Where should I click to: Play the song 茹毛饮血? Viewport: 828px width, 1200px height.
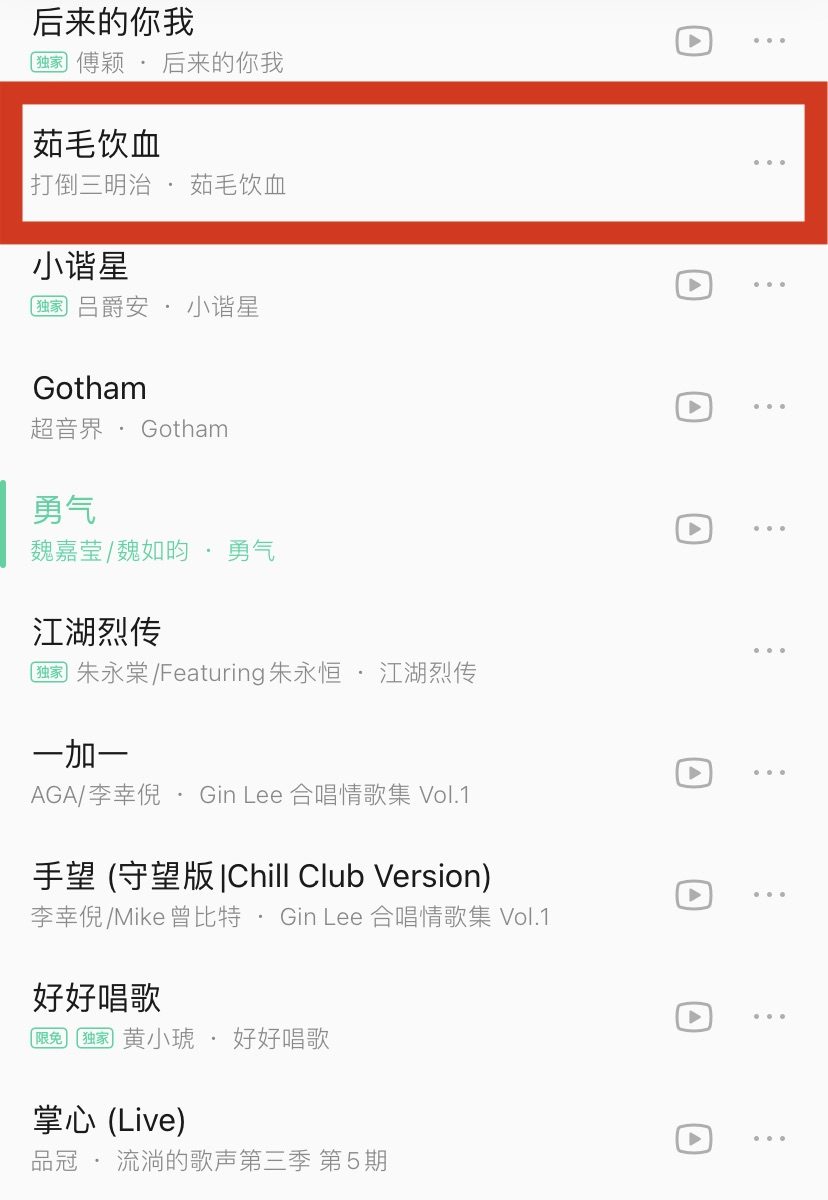coord(300,162)
